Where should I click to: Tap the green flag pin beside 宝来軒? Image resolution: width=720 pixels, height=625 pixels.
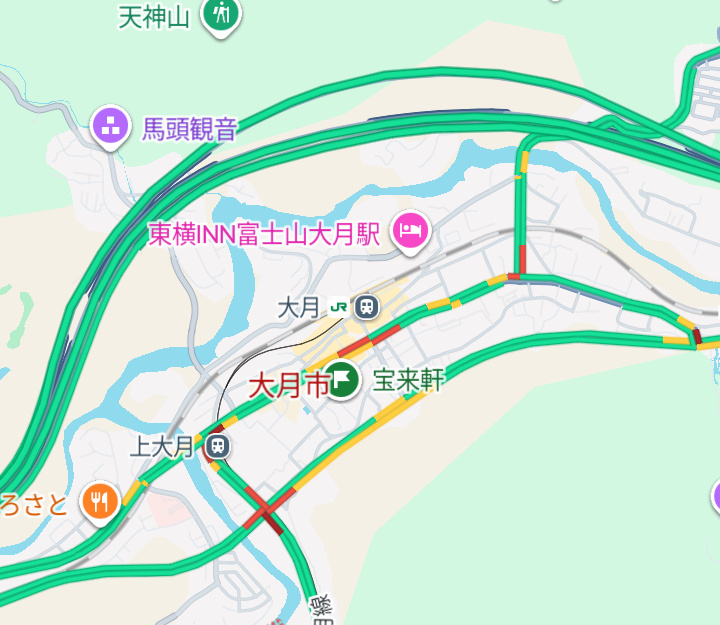344,380
